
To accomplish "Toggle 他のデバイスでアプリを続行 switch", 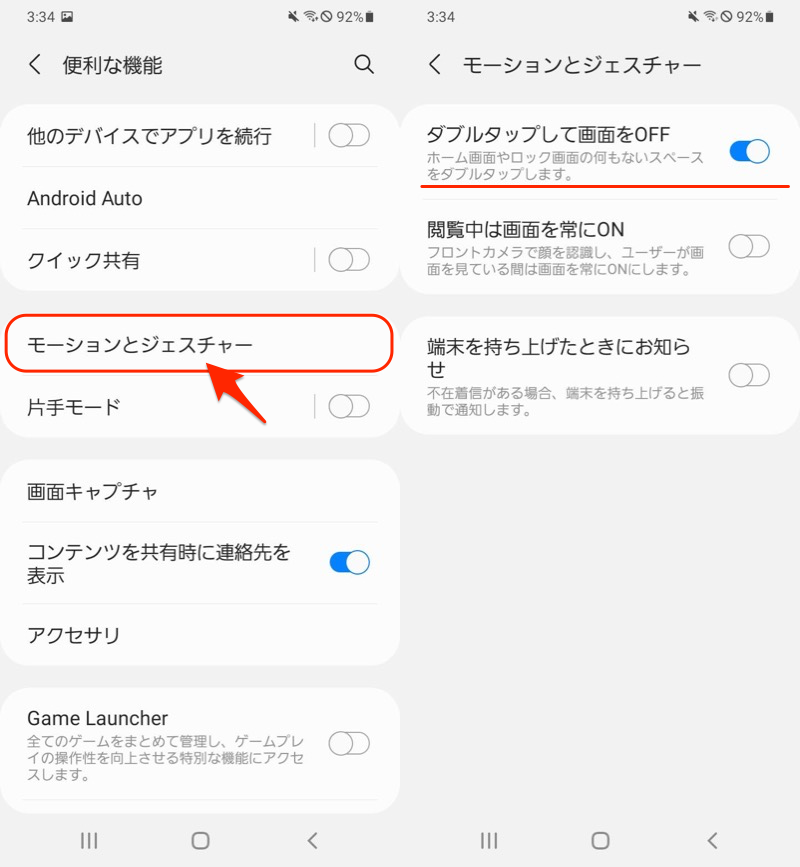I will [x=349, y=135].
